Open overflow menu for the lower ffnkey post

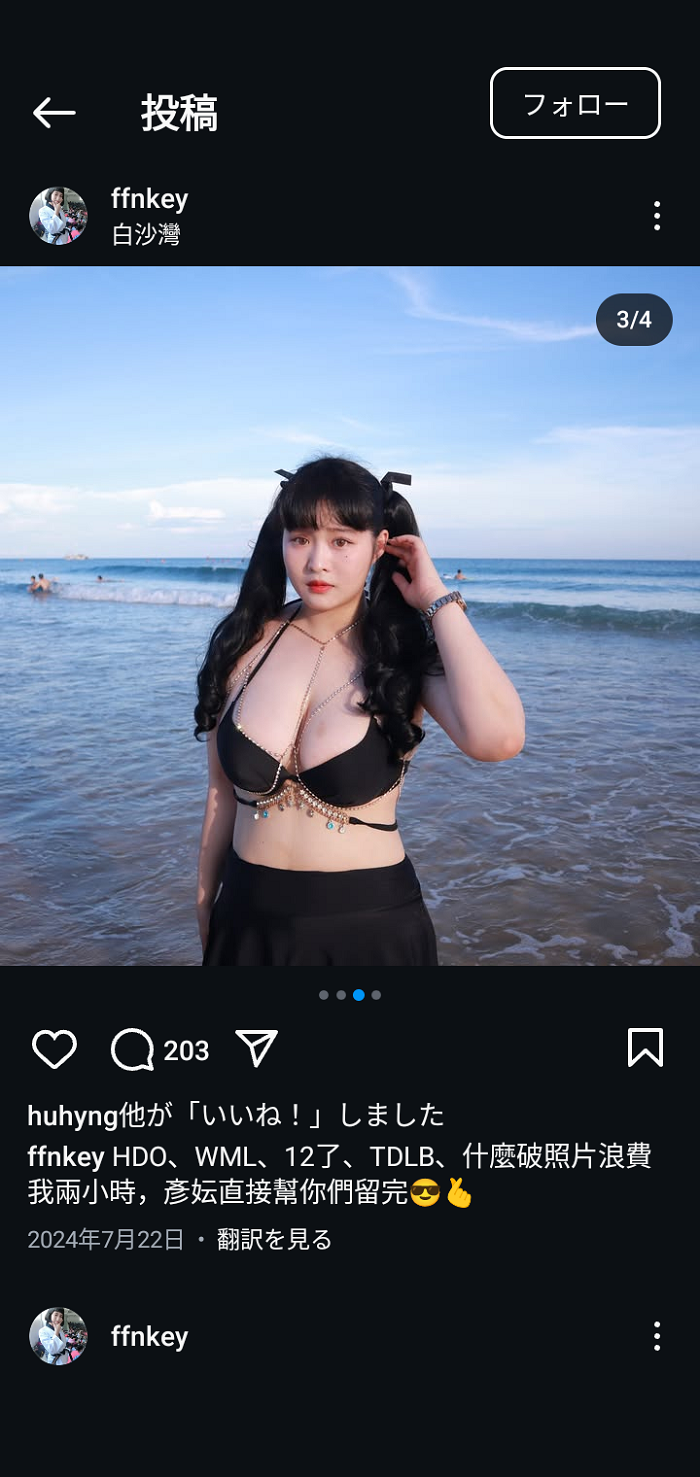656,1336
